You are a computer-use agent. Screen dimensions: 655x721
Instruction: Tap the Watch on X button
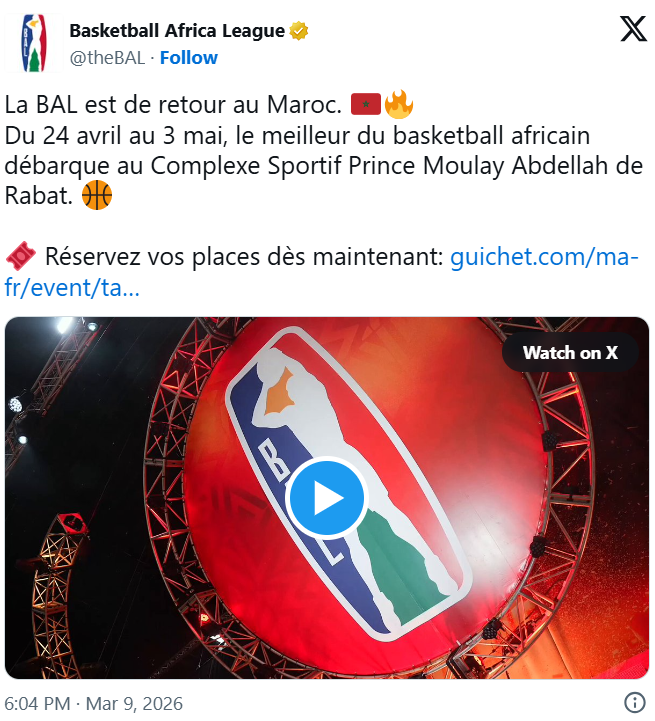tap(570, 352)
